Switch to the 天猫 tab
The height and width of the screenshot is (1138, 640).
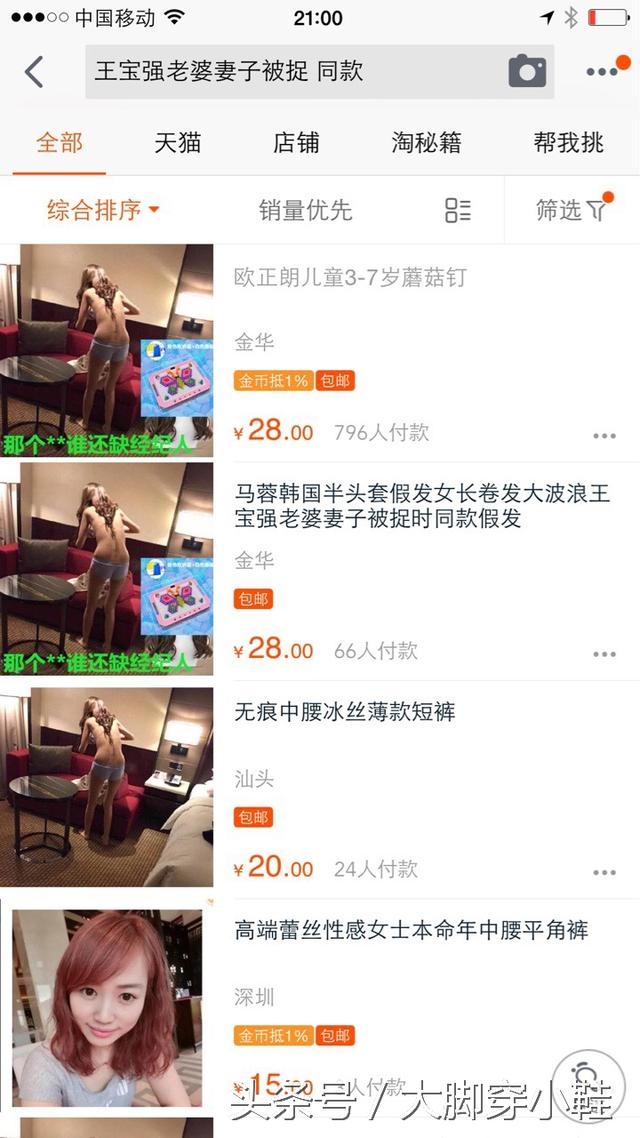178,142
